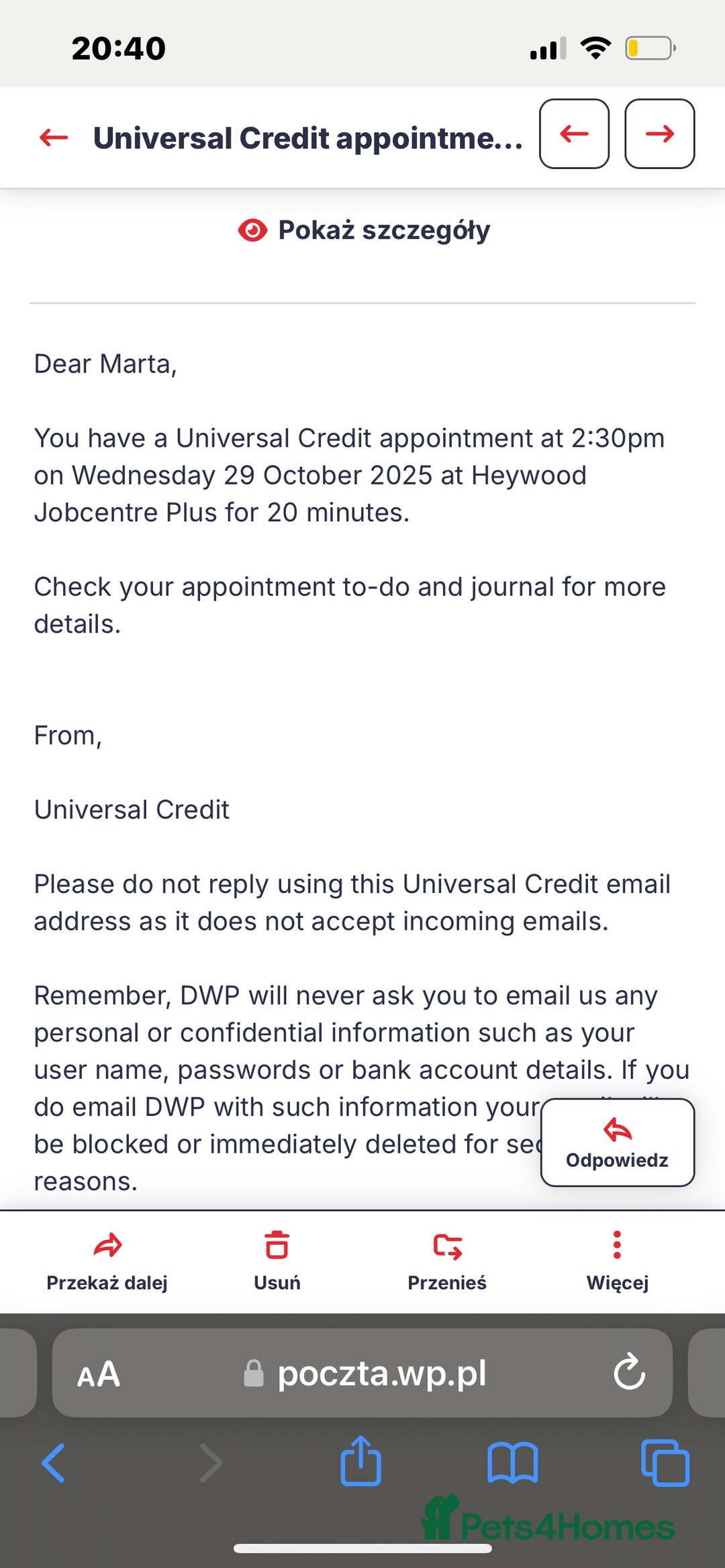Open the Safari share sheet

coord(360,1461)
